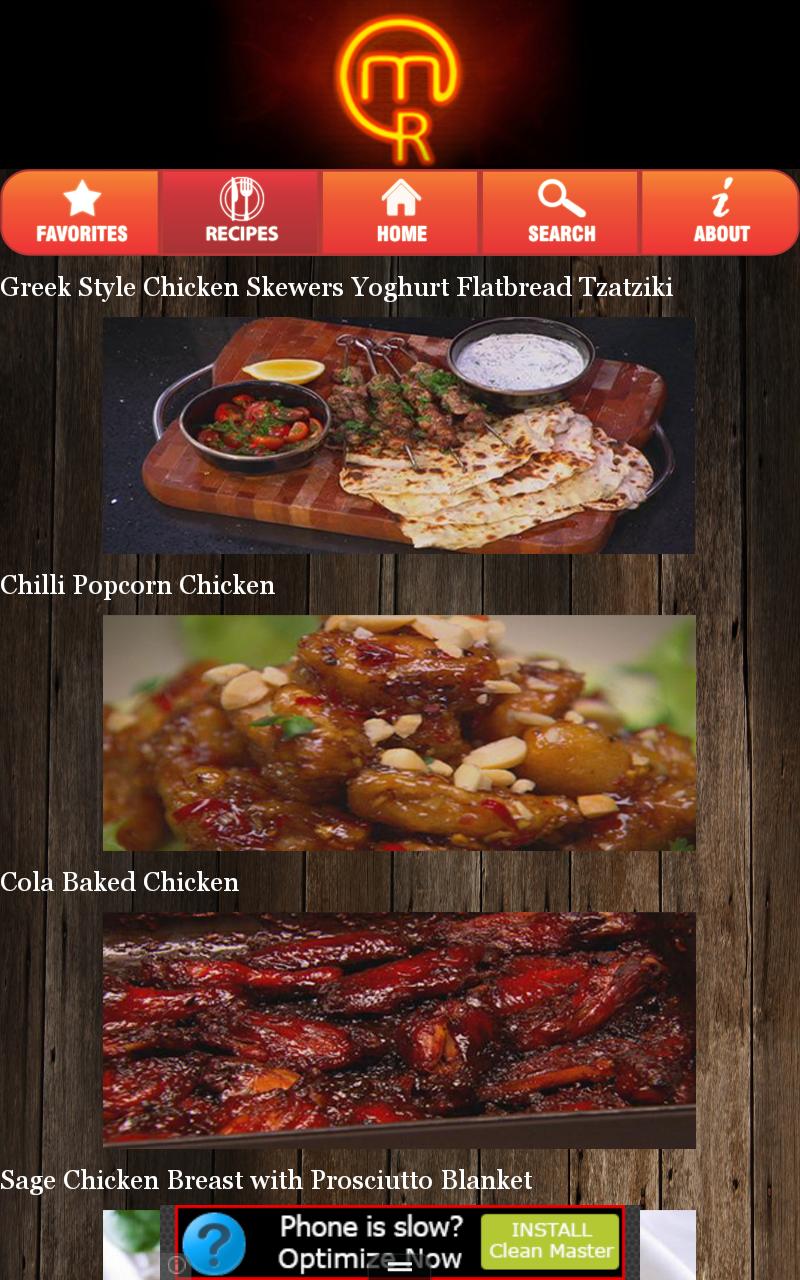800x1280 pixels.
Task: Open the About tab
Action: coord(721,212)
